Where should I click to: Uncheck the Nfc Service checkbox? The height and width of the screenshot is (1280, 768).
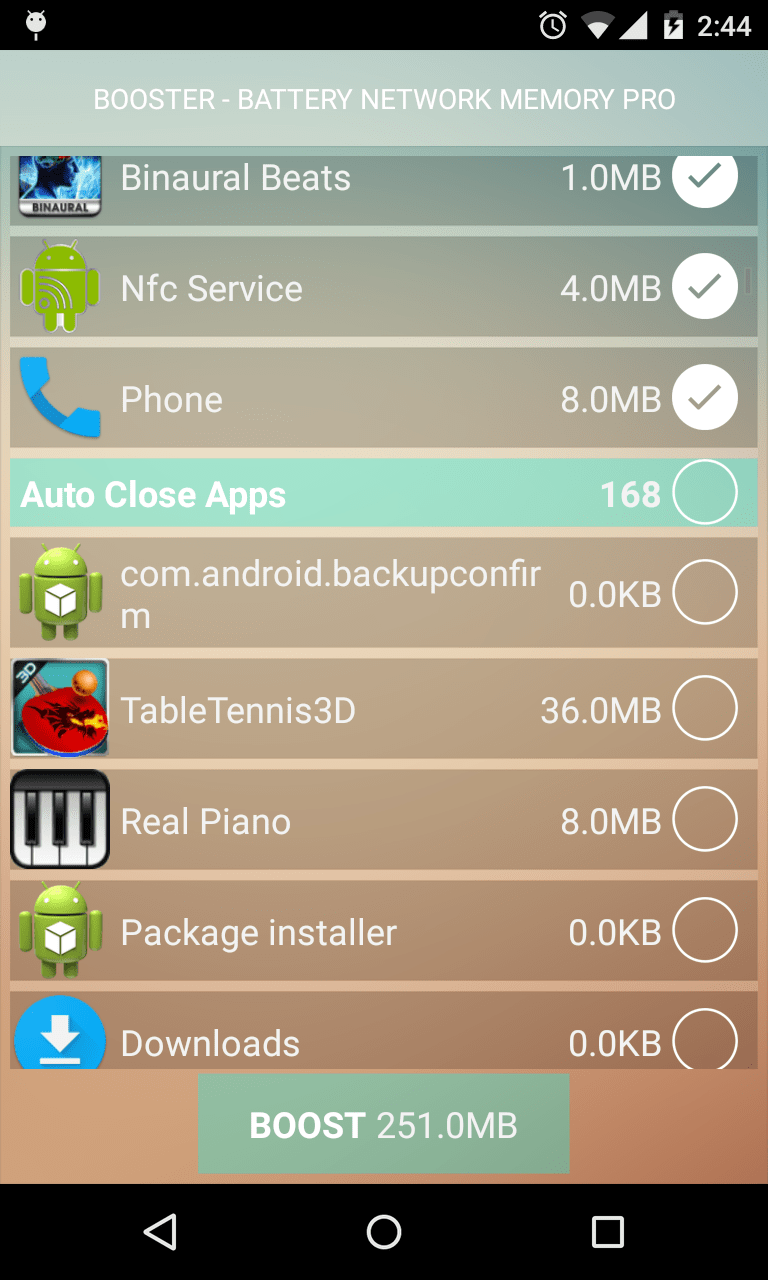point(705,286)
